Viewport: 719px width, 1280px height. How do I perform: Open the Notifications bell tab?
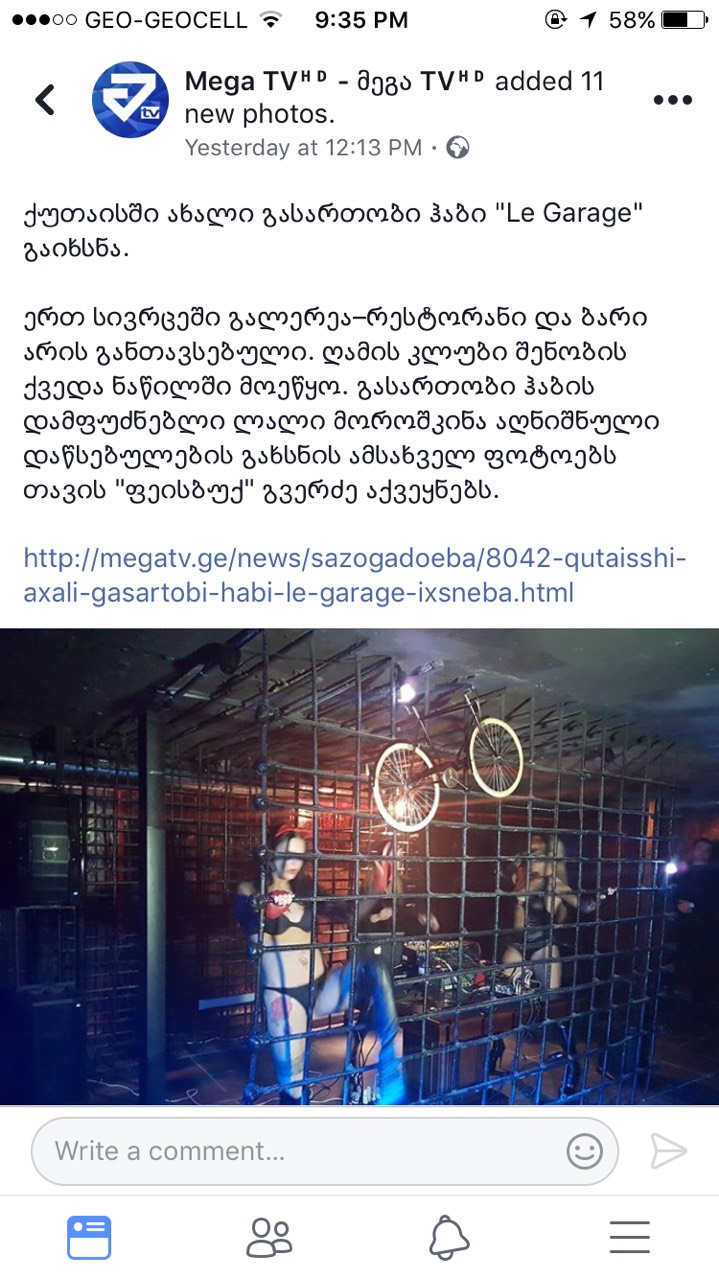pos(449,1238)
